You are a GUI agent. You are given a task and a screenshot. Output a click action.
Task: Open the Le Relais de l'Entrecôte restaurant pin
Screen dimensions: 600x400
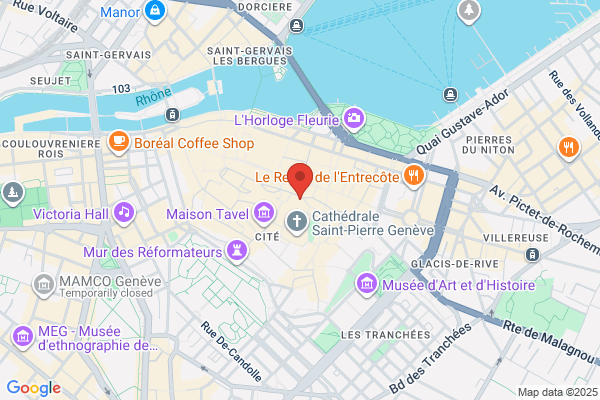point(414,176)
